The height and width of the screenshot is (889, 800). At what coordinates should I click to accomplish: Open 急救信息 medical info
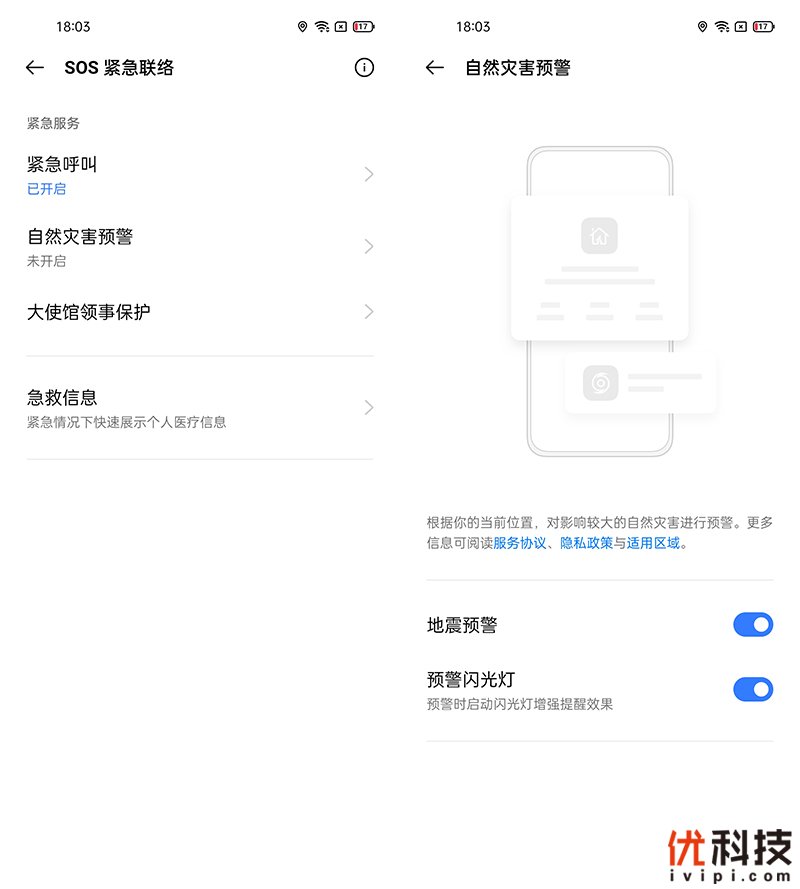click(x=200, y=408)
